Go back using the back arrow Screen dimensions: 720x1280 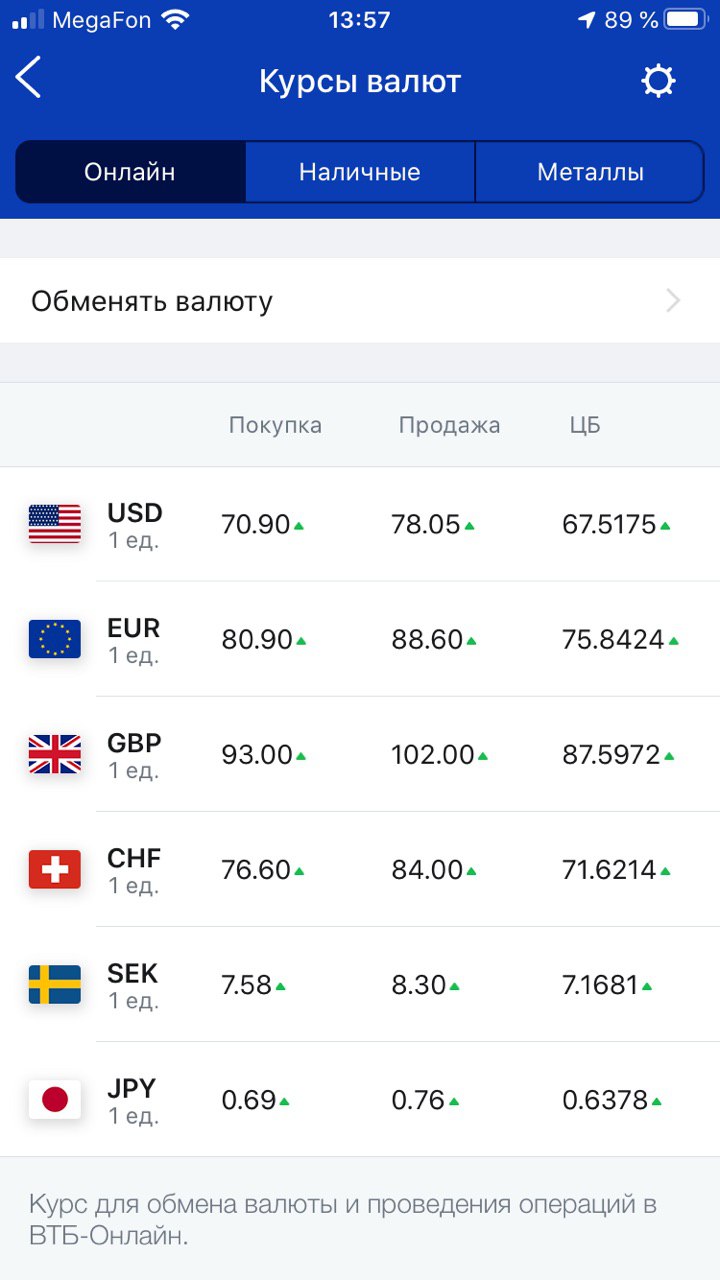pos(29,78)
